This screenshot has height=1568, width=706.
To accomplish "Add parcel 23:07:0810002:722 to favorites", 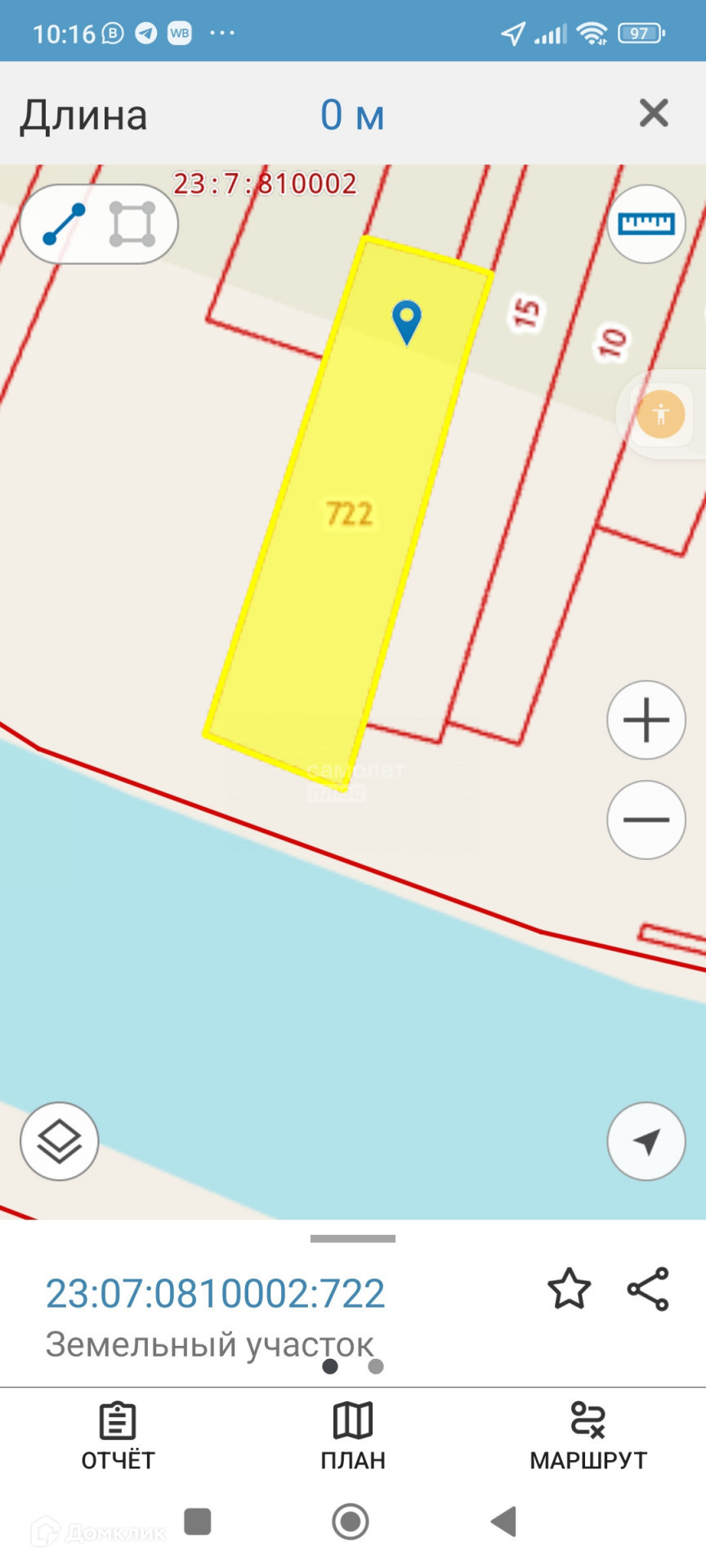I will (x=569, y=1290).
